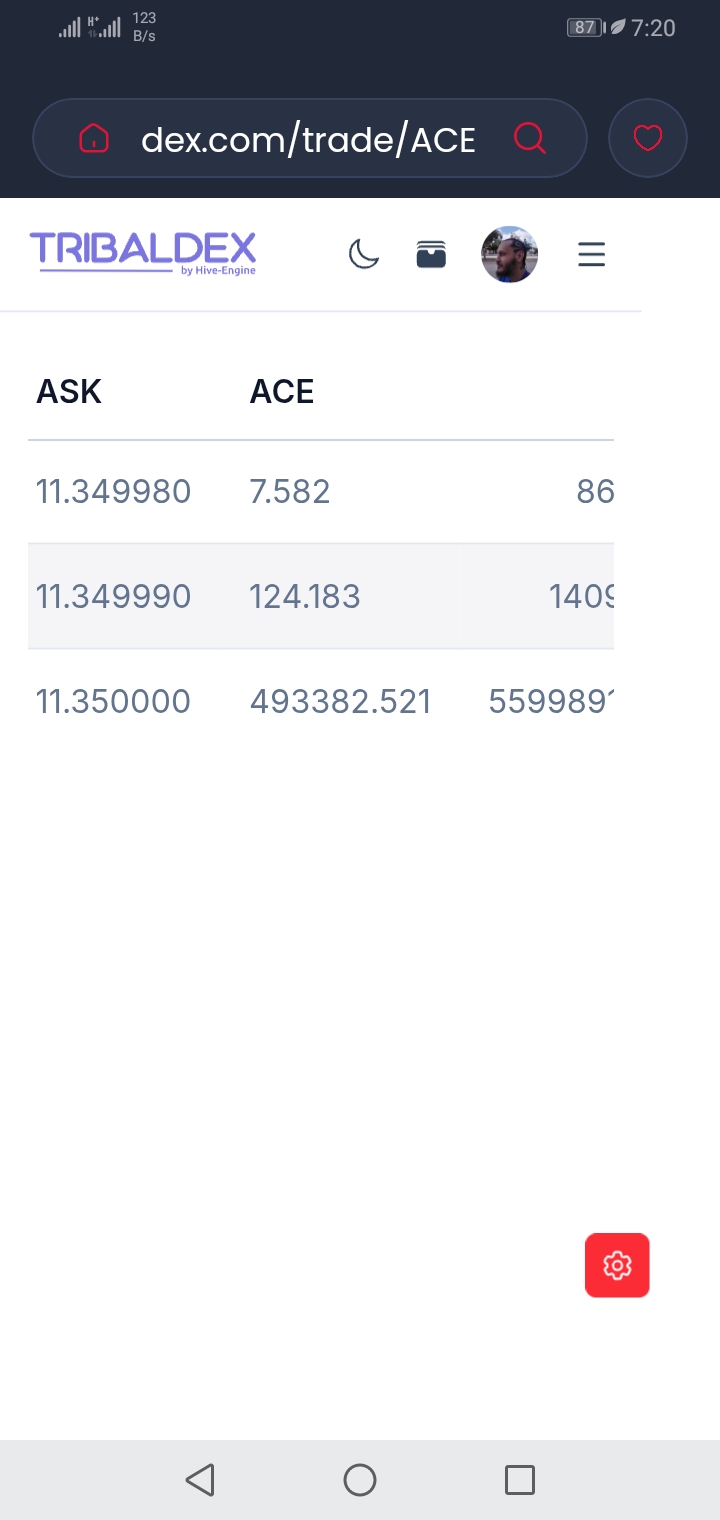
Task: Go back using the system back button
Action: (200, 1480)
